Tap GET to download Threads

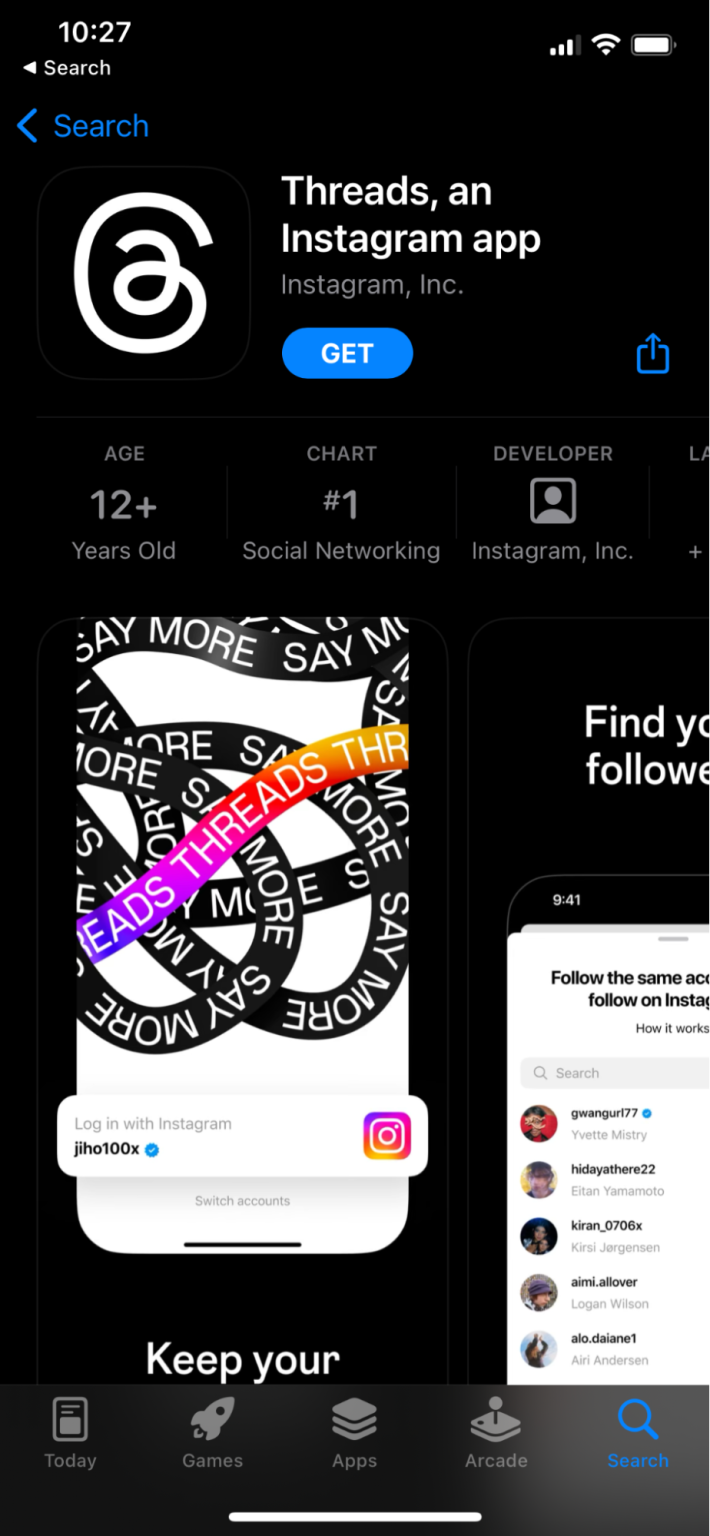coord(347,353)
